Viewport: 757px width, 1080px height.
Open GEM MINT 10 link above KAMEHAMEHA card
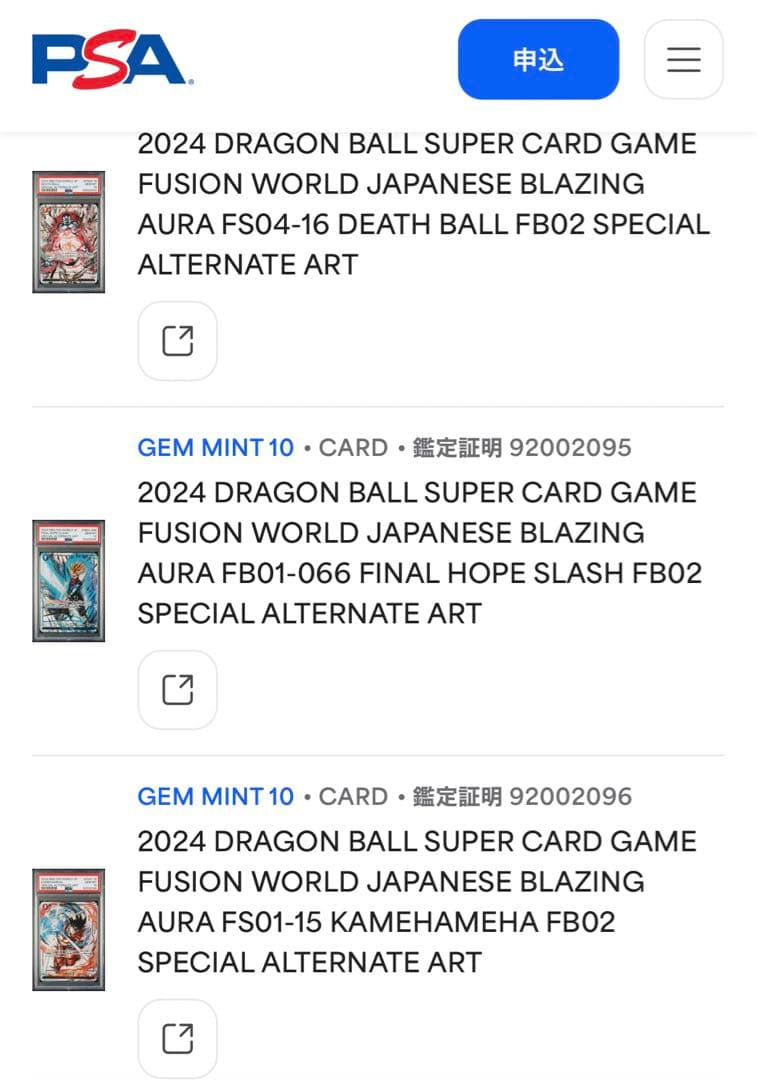pyautogui.click(x=215, y=797)
